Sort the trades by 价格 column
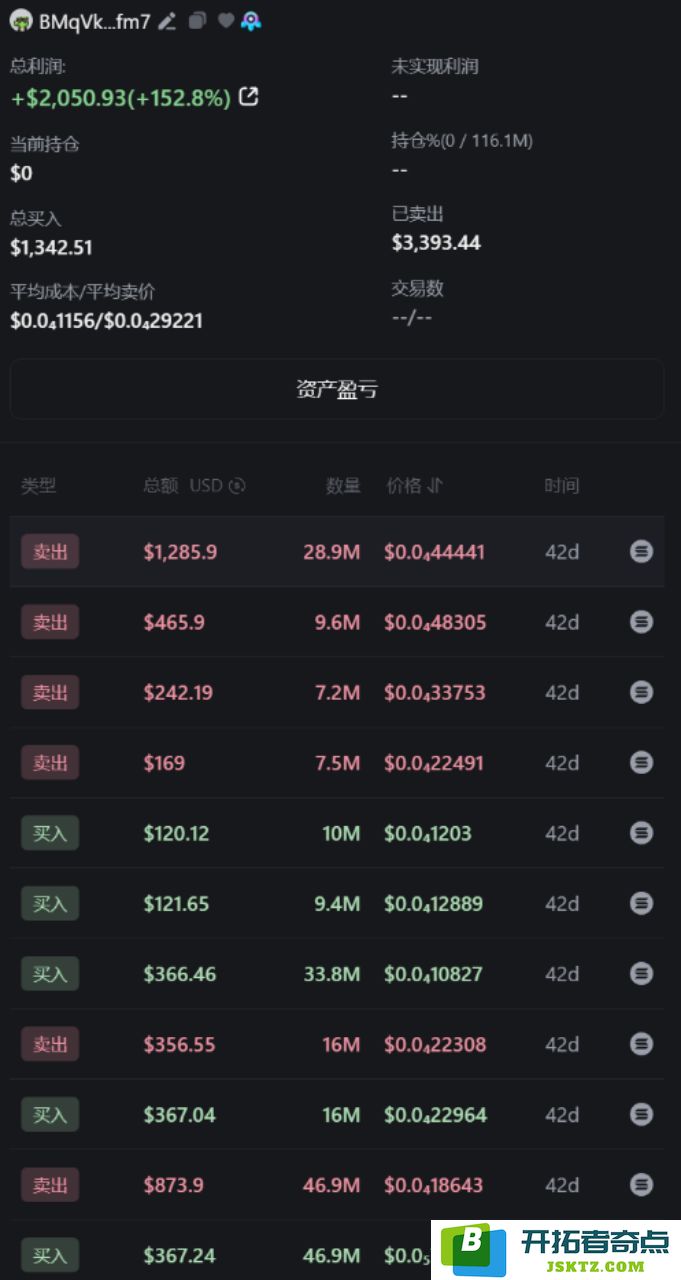Image resolution: width=681 pixels, height=1280 pixels. pos(434,486)
